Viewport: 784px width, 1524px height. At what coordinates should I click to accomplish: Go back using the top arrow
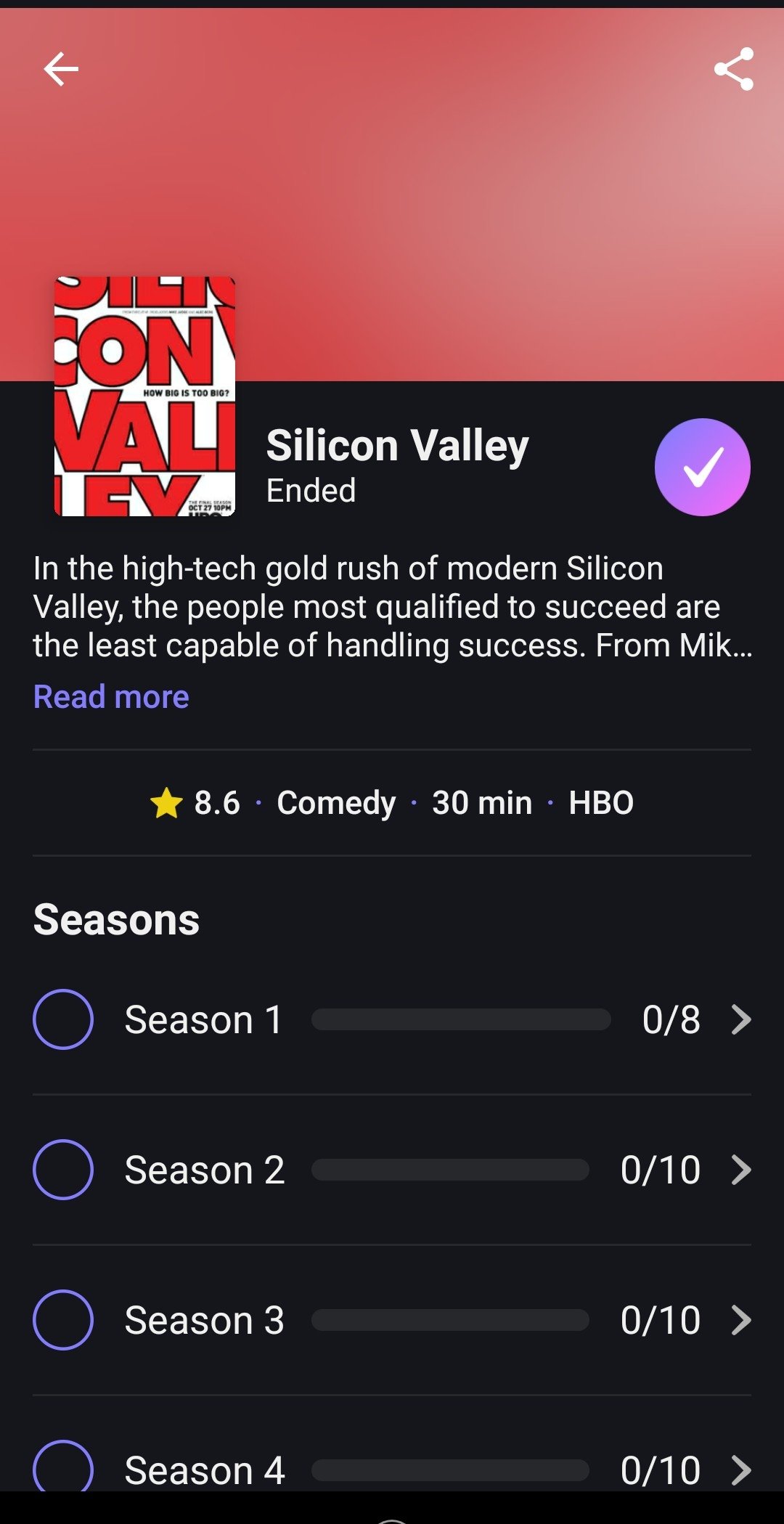click(x=61, y=70)
